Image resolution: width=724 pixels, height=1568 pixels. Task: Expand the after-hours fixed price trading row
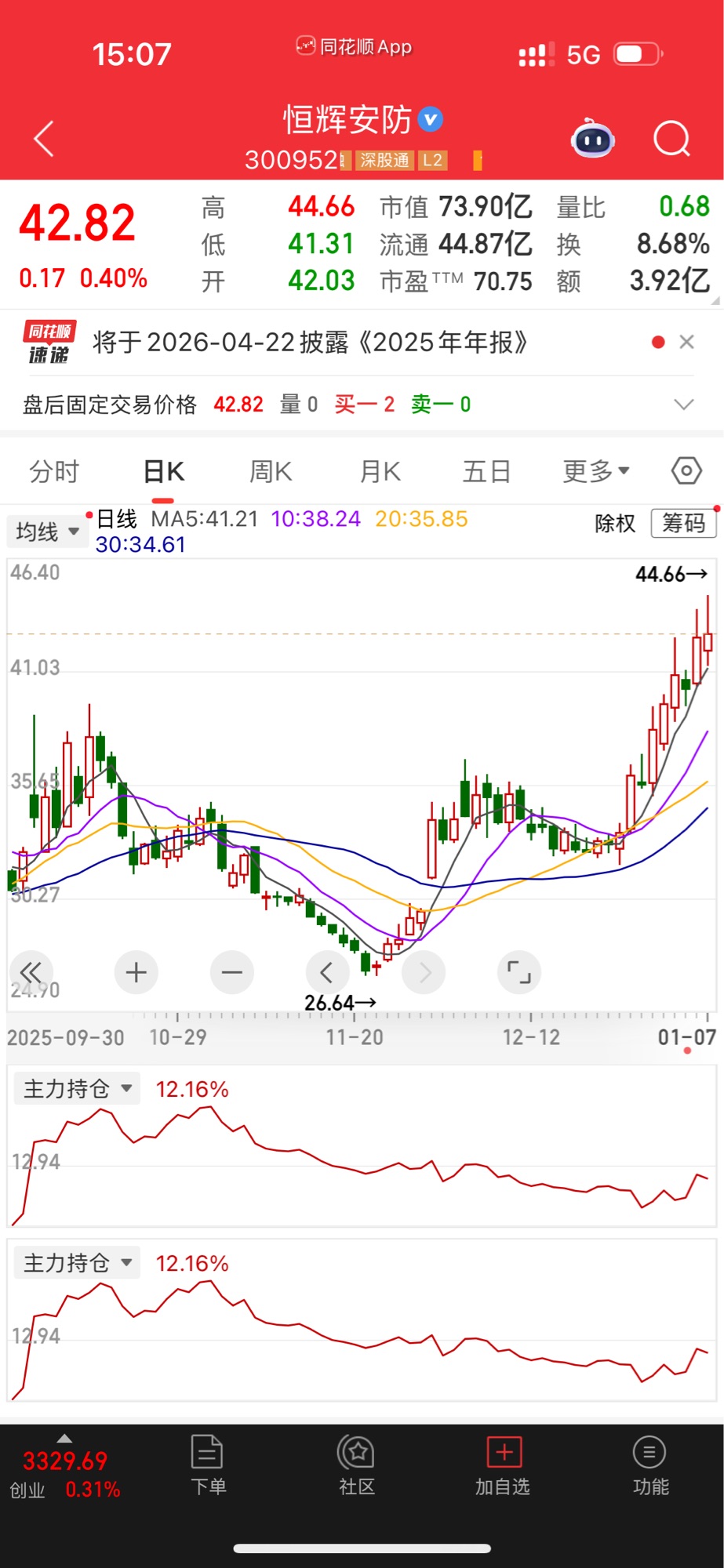(684, 405)
